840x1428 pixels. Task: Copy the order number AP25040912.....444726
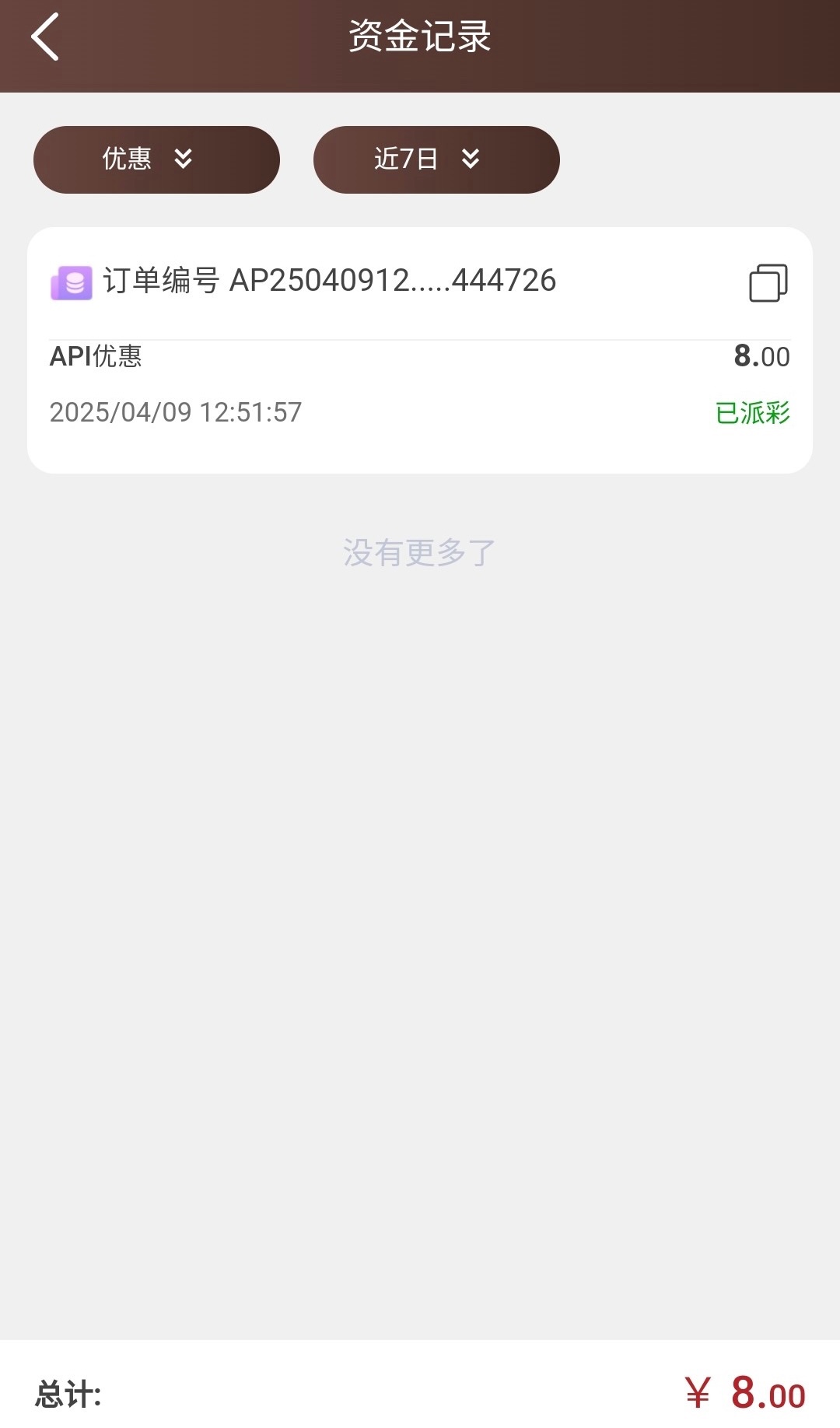tap(768, 282)
